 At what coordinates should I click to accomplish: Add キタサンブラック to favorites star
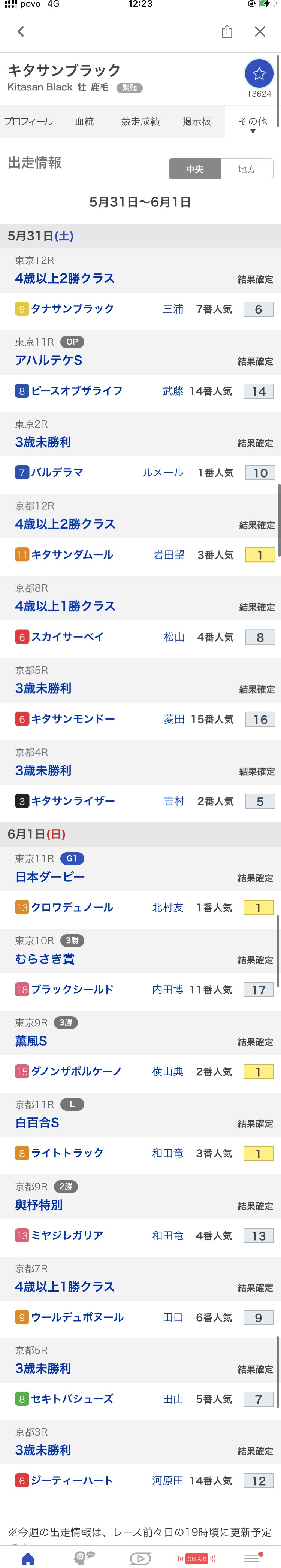(x=259, y=74)
